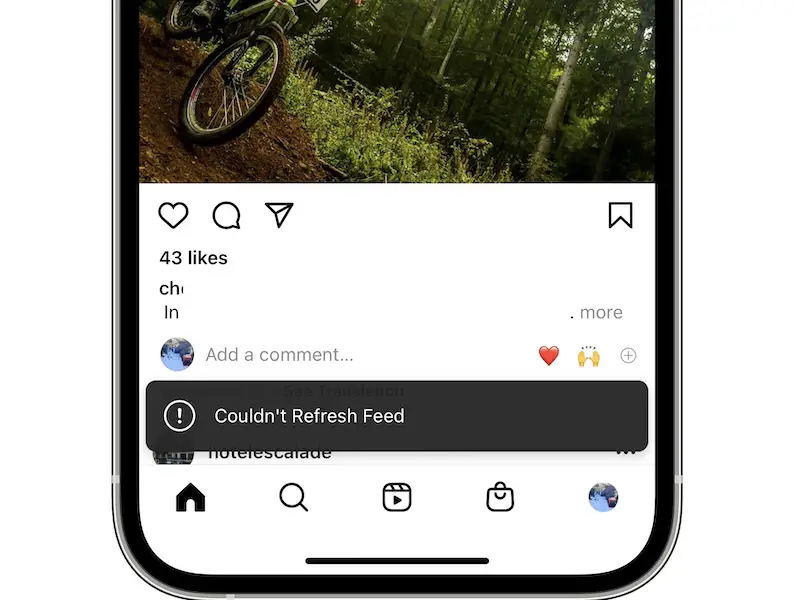The width and height of the screenshot is (794, 600).
Task: Open the Reels tab
Action: tap(397, 497)
